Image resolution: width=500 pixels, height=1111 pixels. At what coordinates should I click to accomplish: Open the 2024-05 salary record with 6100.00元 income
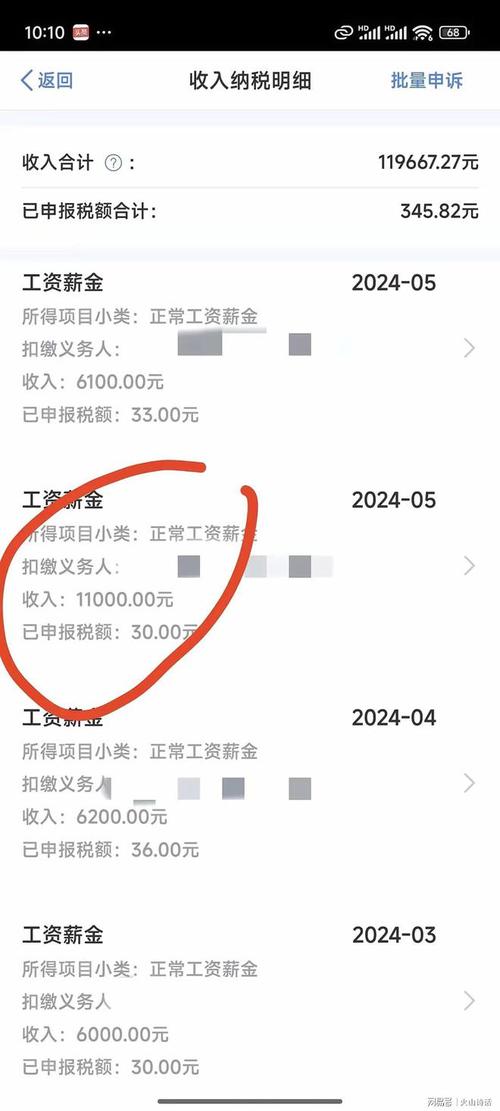[250, 348]
